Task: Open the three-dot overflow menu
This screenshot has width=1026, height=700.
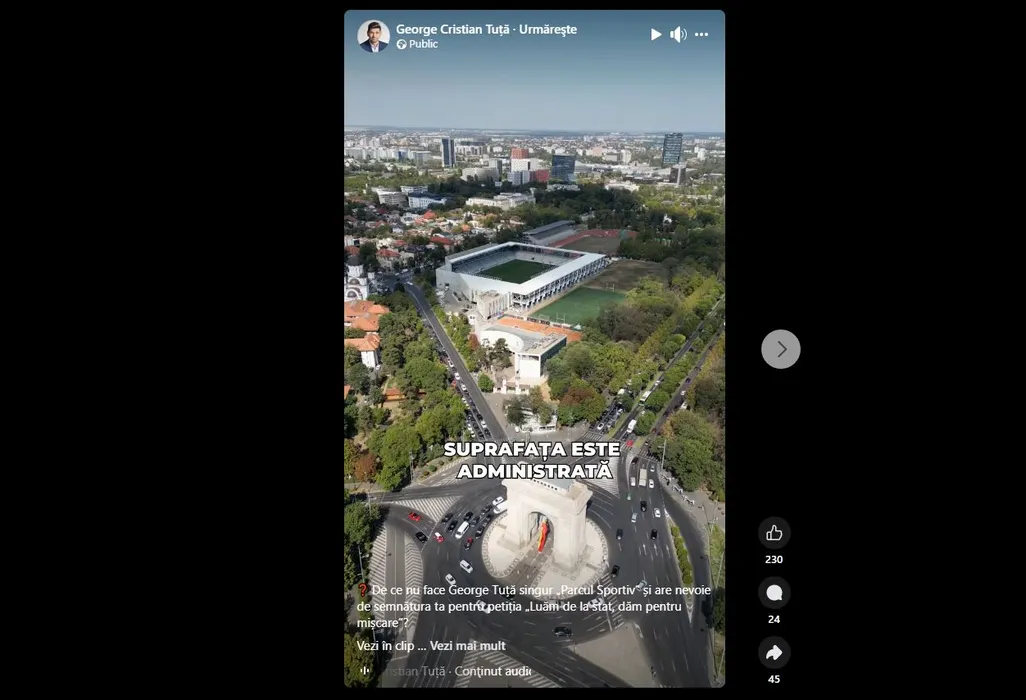Action: [x=701, y=34]
